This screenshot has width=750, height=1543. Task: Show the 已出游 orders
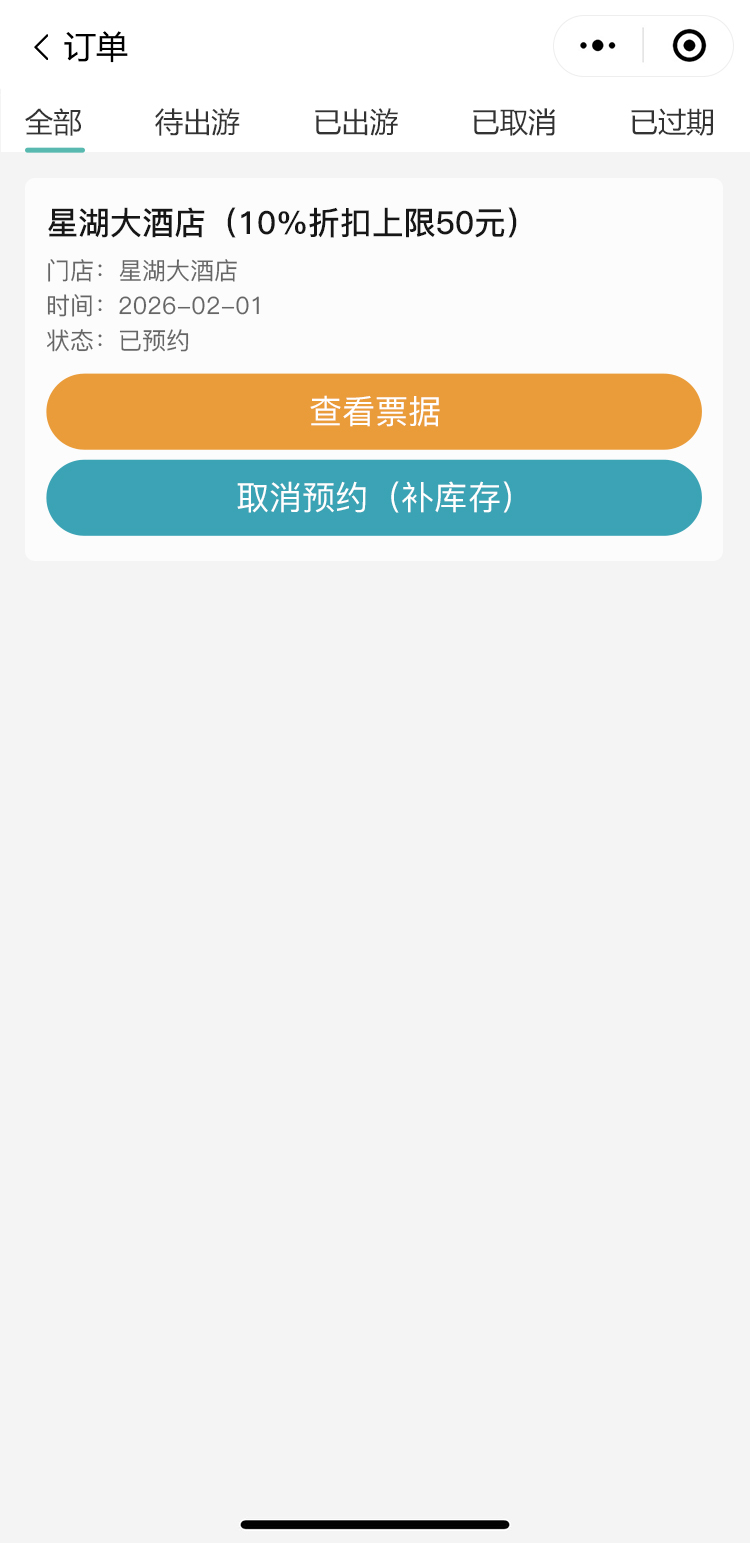(x=356, y=123)
